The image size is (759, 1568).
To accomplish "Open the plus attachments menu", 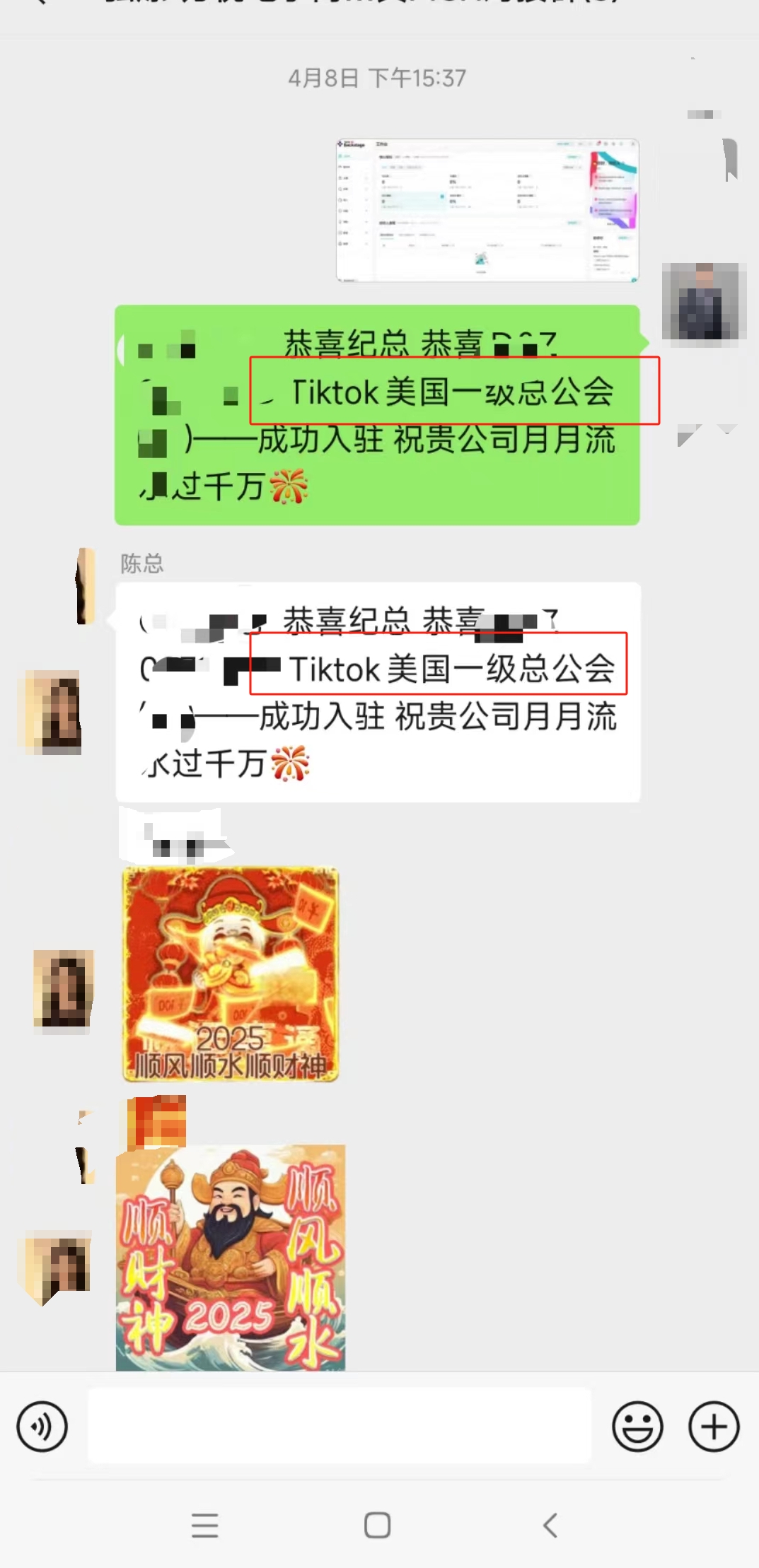I will pyautogui.click(x=713, y=1427).
